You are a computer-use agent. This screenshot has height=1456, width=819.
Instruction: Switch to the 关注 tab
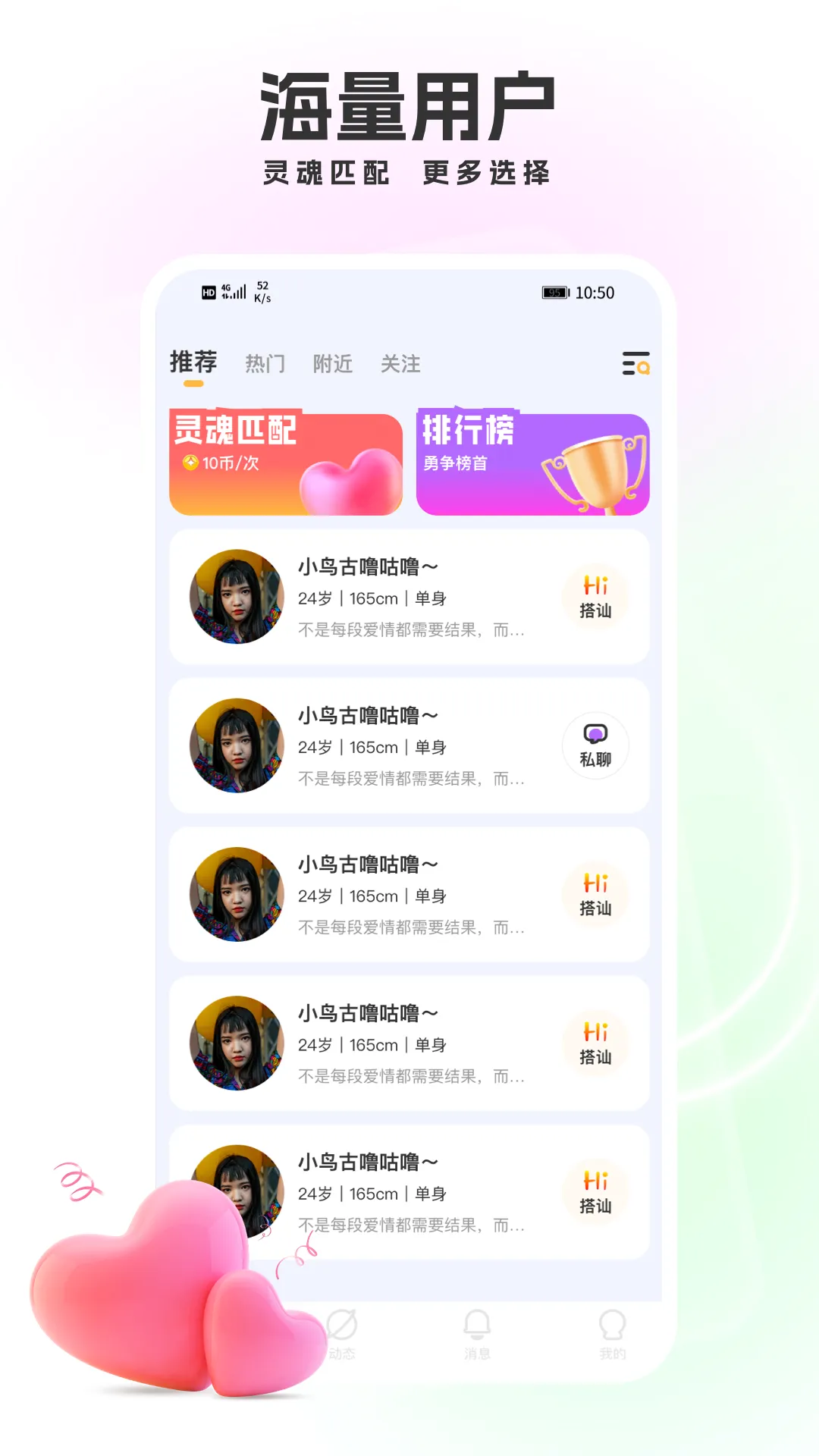click(x=402, y=364)
